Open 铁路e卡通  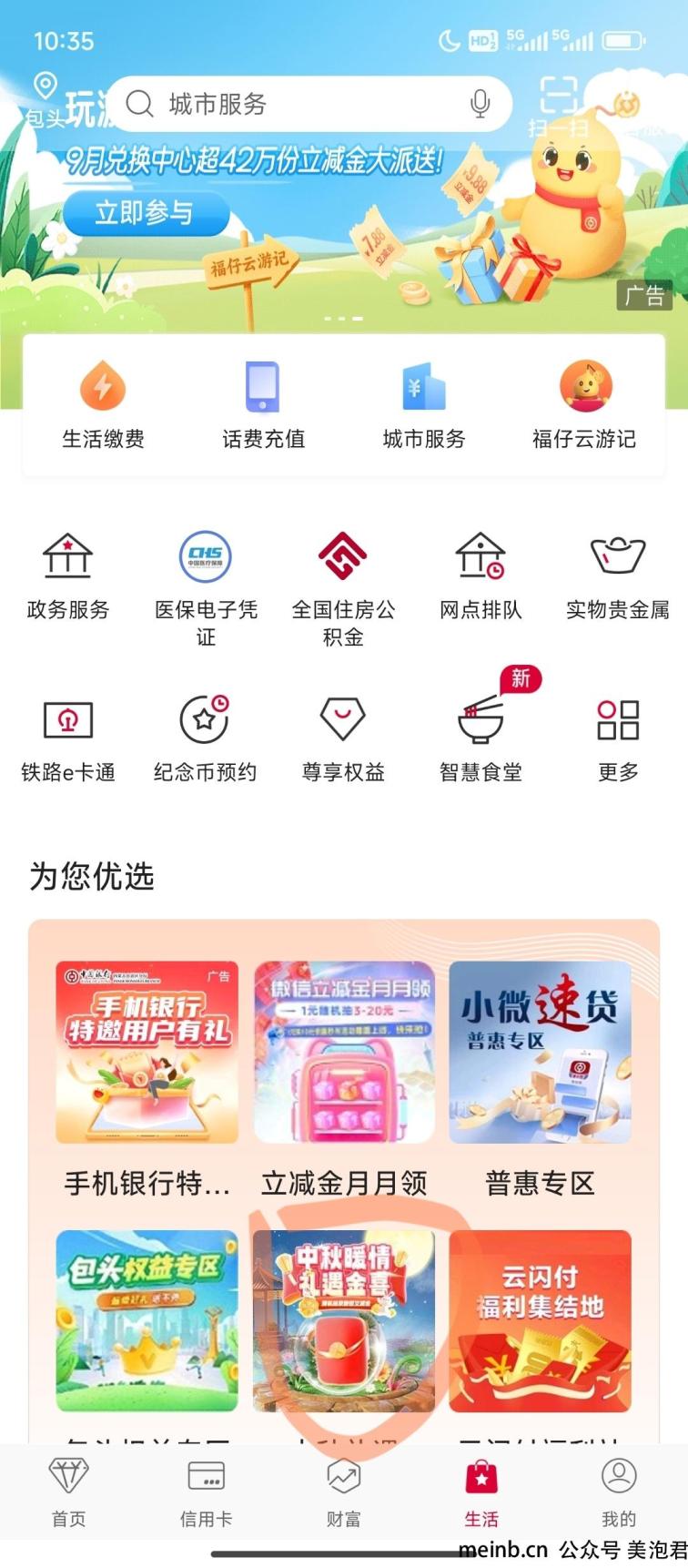tap(68, 739)
